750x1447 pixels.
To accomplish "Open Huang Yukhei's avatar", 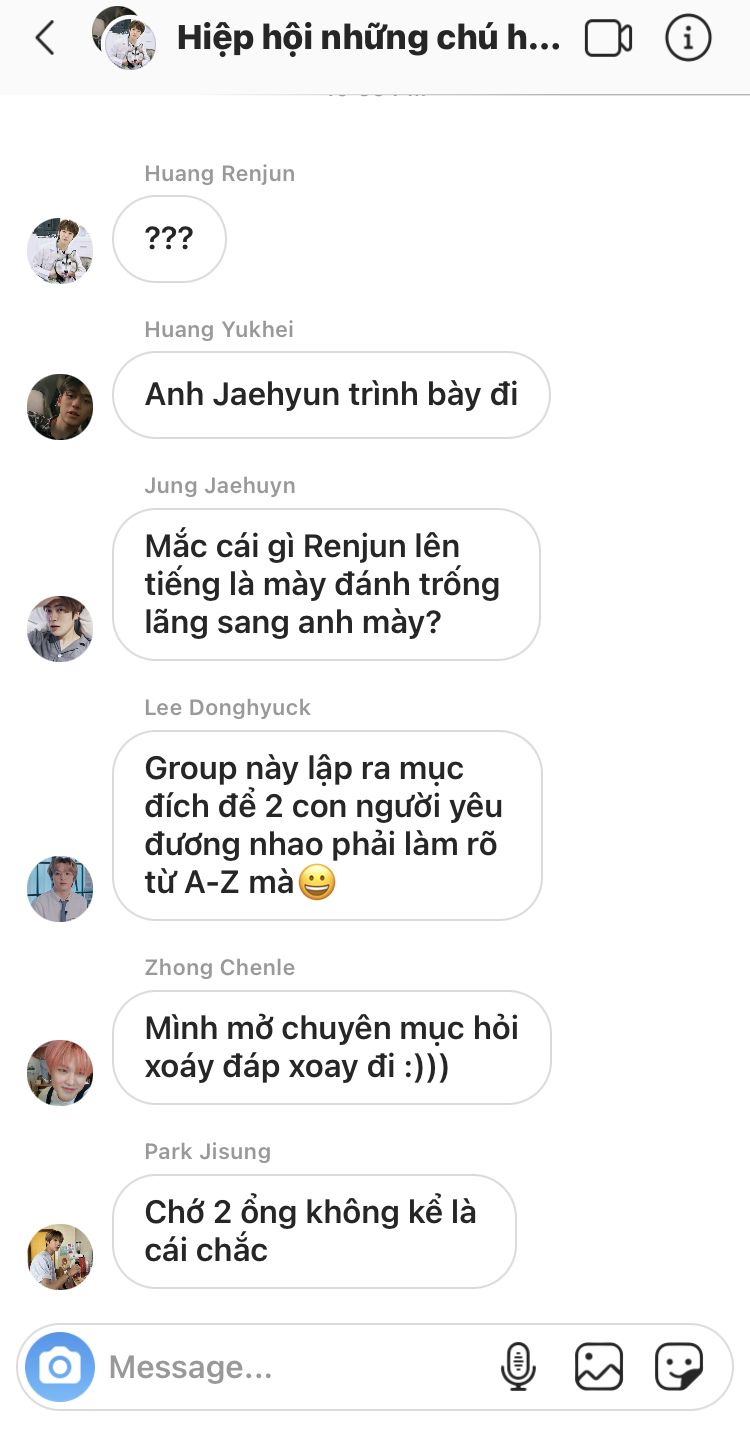I will pyautogui.click(x=60, y=407).
